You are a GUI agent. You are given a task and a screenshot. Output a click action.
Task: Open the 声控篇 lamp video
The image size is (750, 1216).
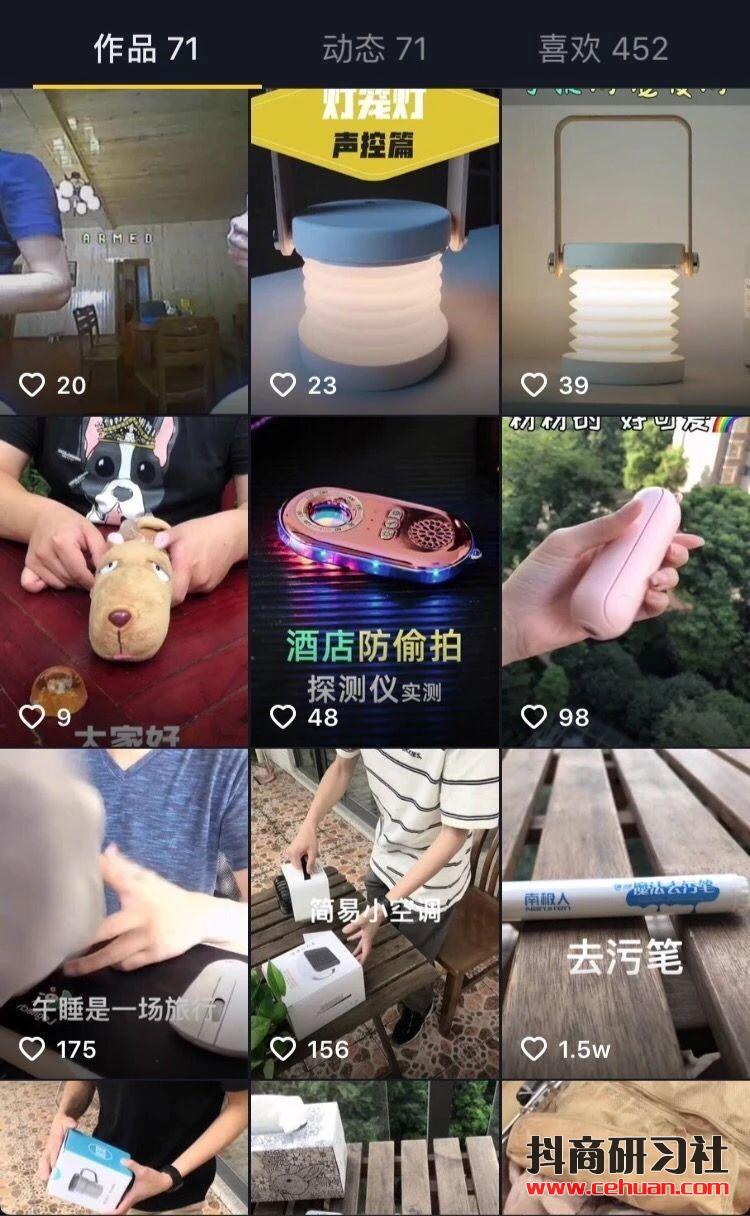[374, 250]
